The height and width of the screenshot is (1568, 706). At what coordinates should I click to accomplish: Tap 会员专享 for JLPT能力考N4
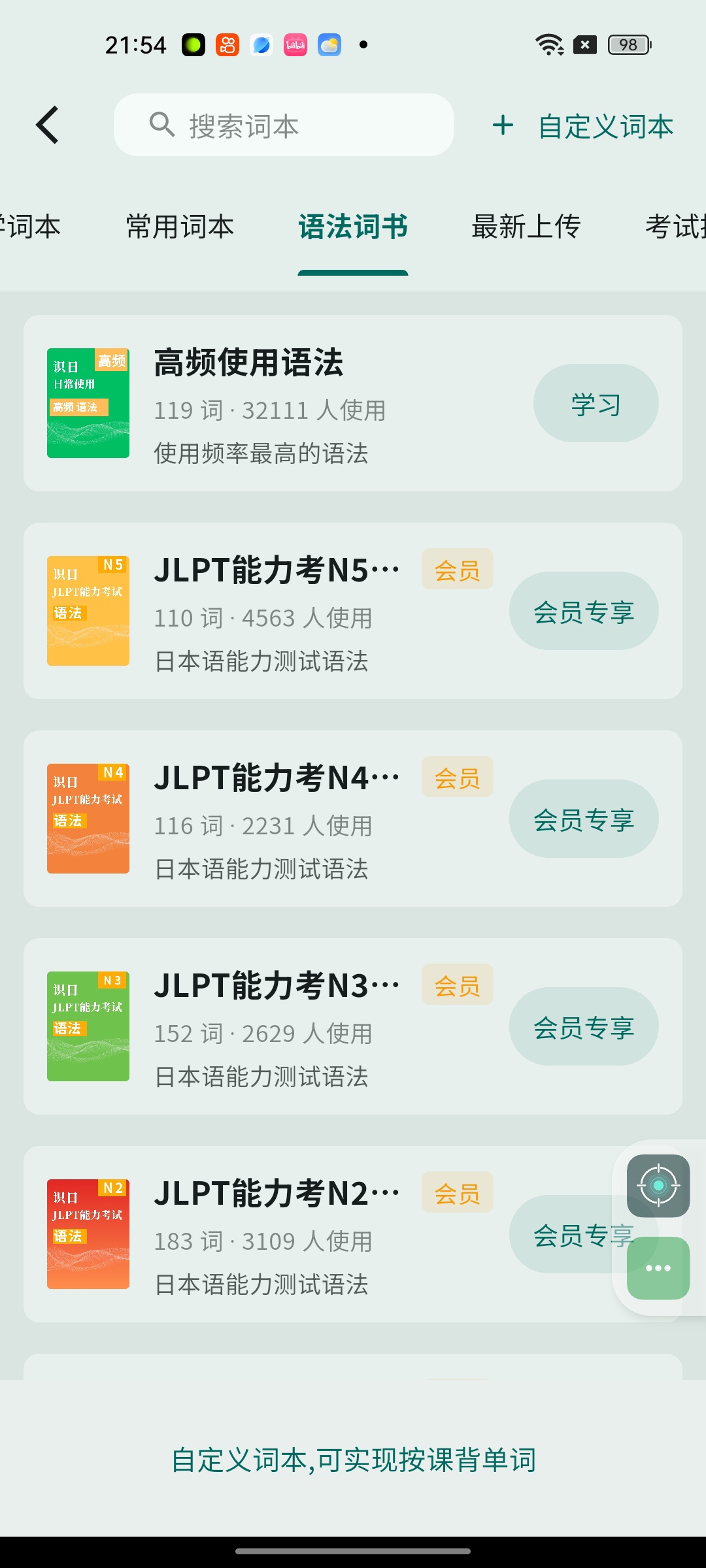coord(584,819)
